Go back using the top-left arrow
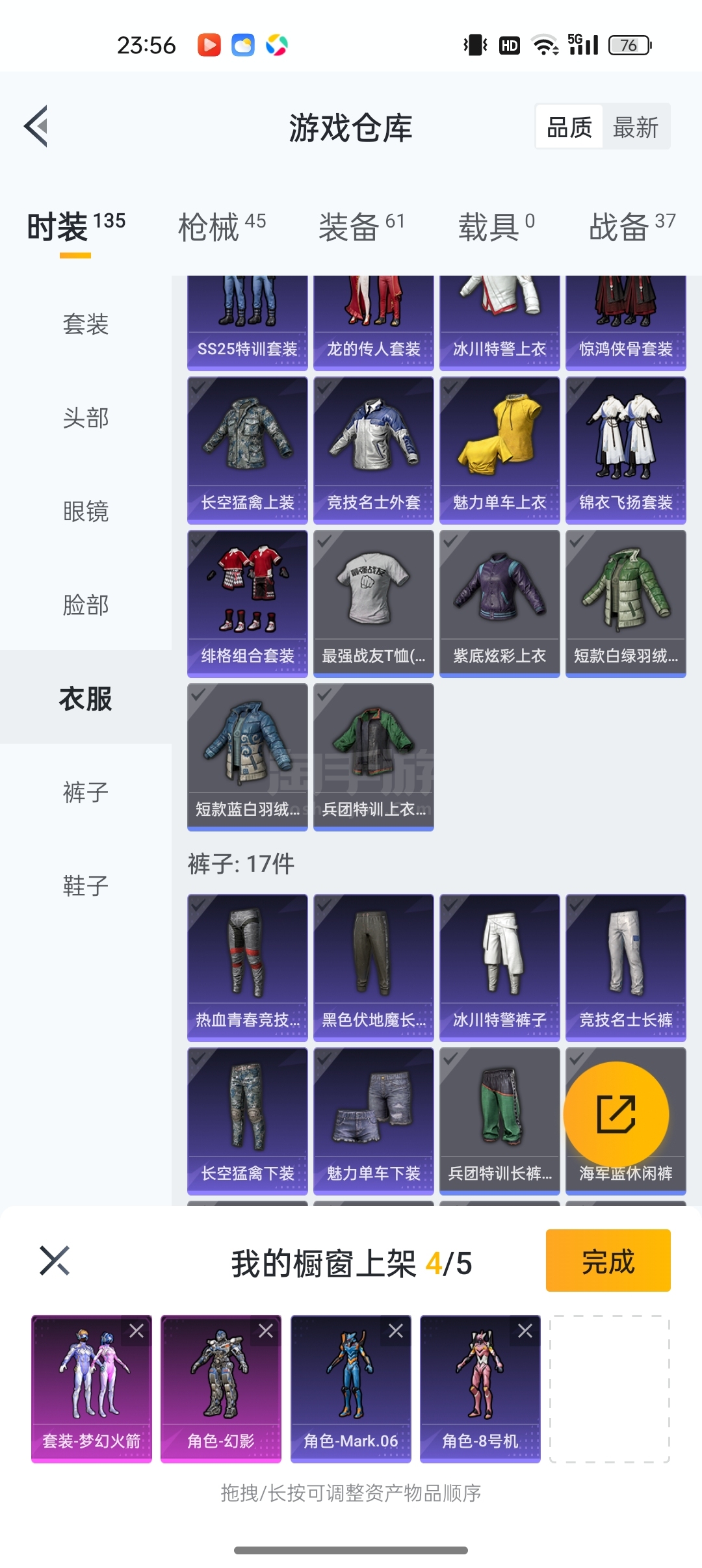 36,126
